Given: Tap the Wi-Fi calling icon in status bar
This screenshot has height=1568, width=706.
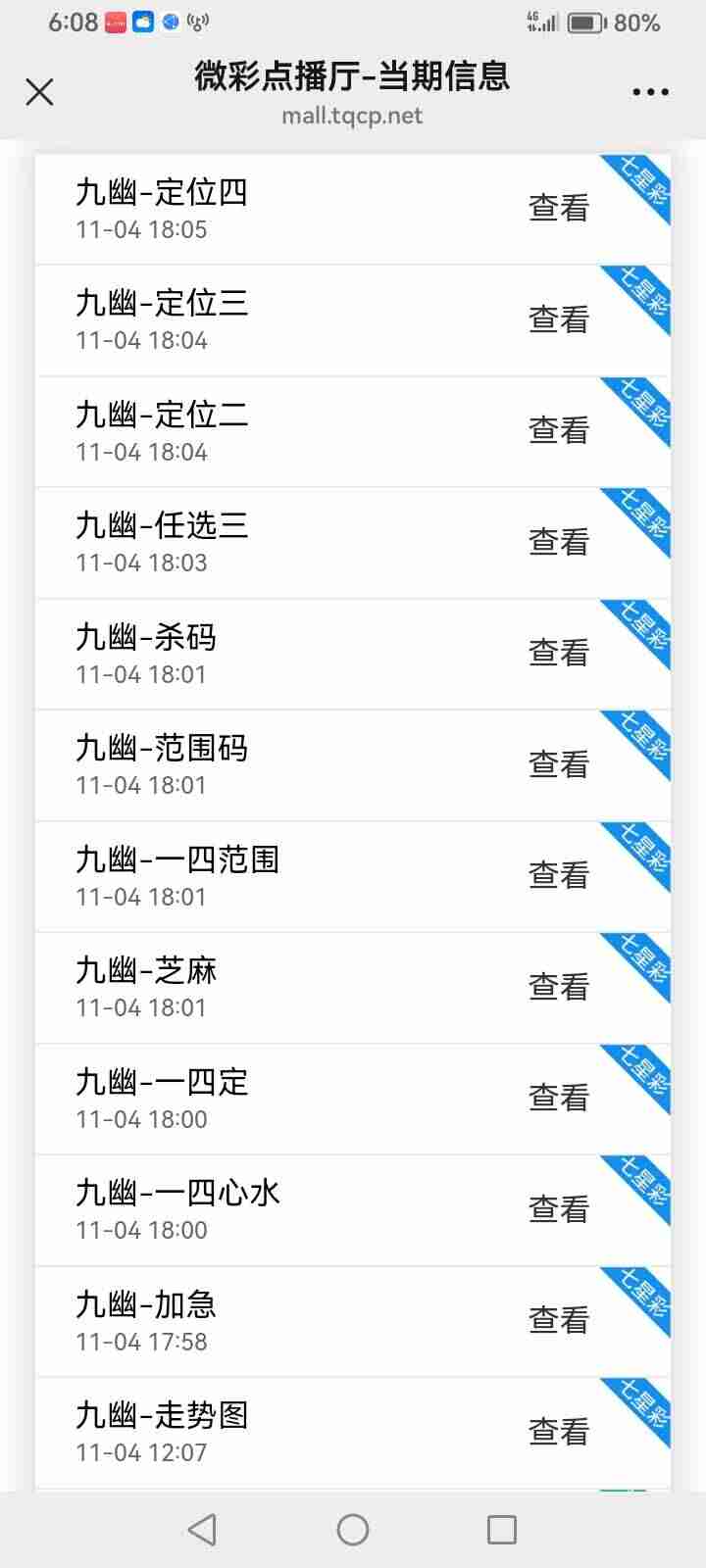Looking at the screenshot, I should (198, 21).
